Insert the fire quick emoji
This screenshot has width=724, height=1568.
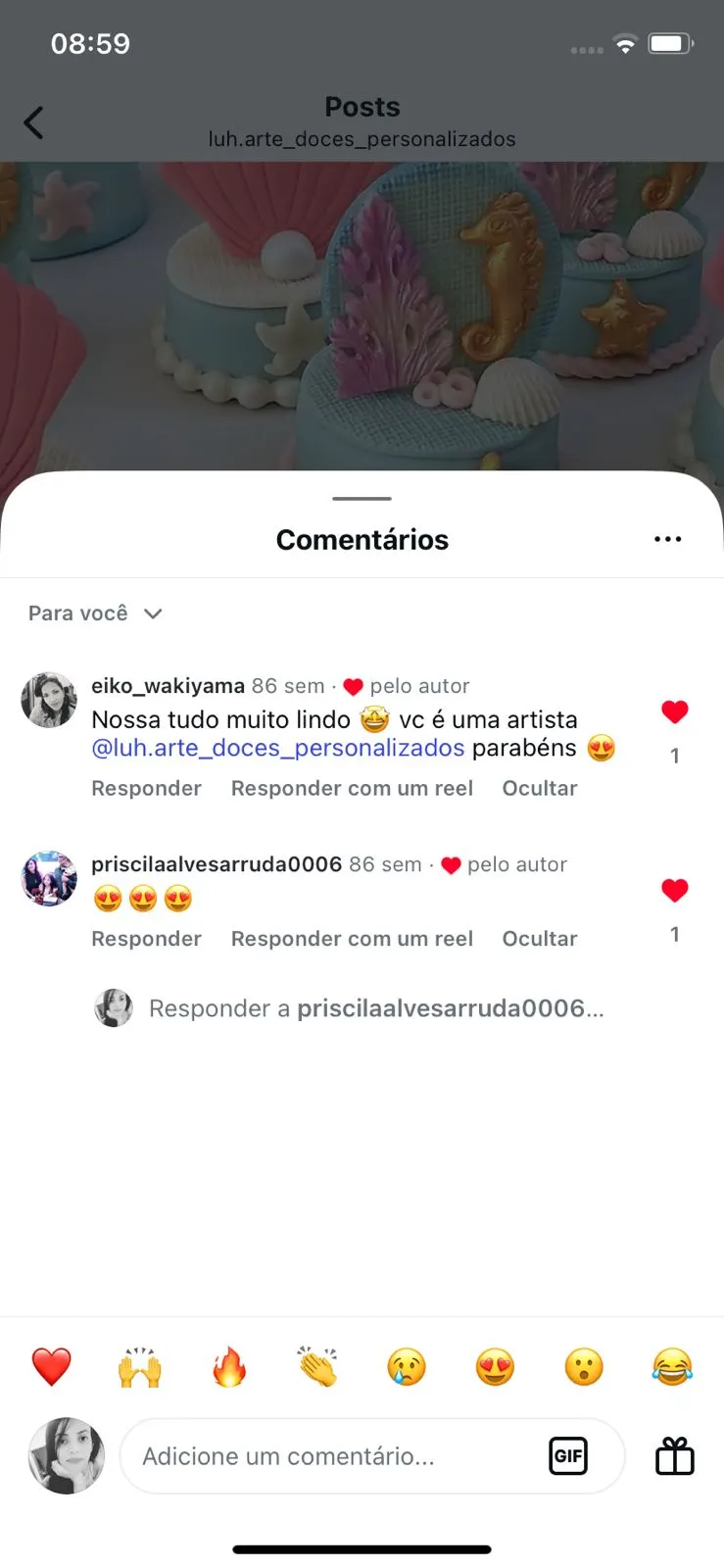tap(229, 1367)
